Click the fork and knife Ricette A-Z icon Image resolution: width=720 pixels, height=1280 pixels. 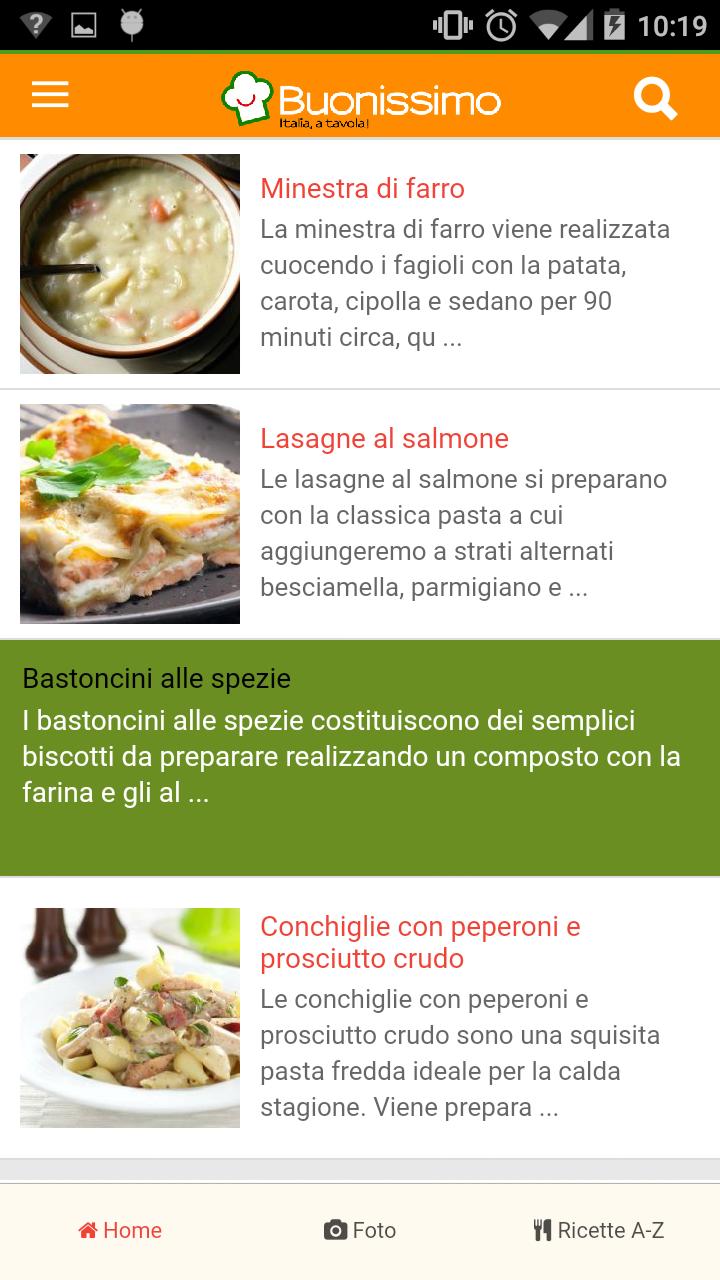pyautogui.click(x=541, y=1230)
